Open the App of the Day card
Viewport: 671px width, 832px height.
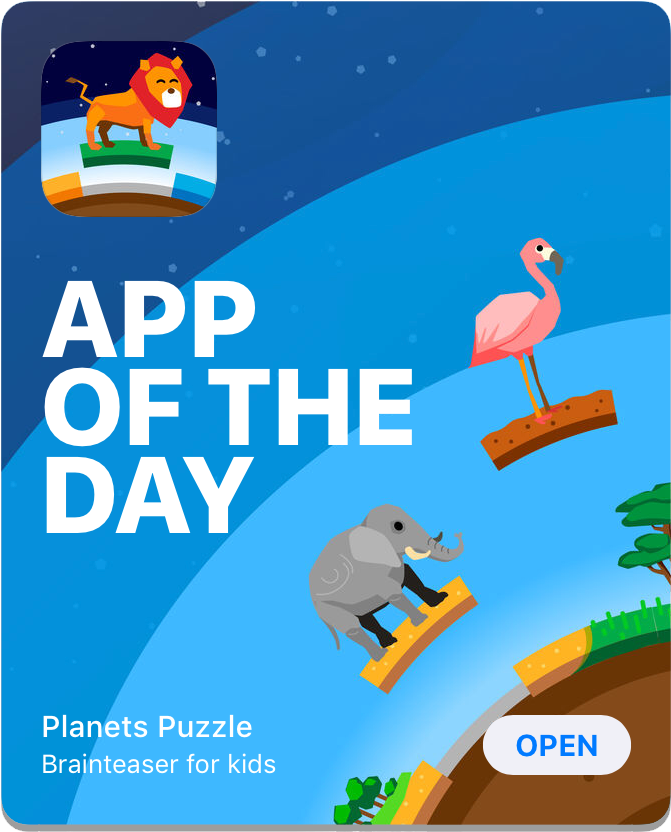pos(228,408)
